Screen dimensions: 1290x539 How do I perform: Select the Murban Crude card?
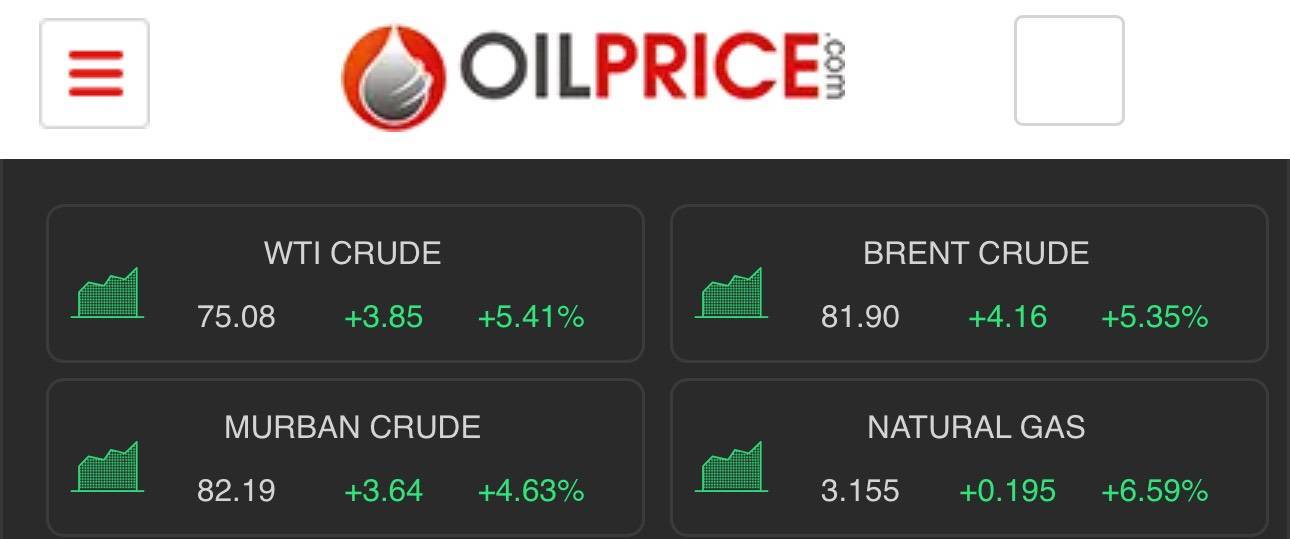point(345,458)
